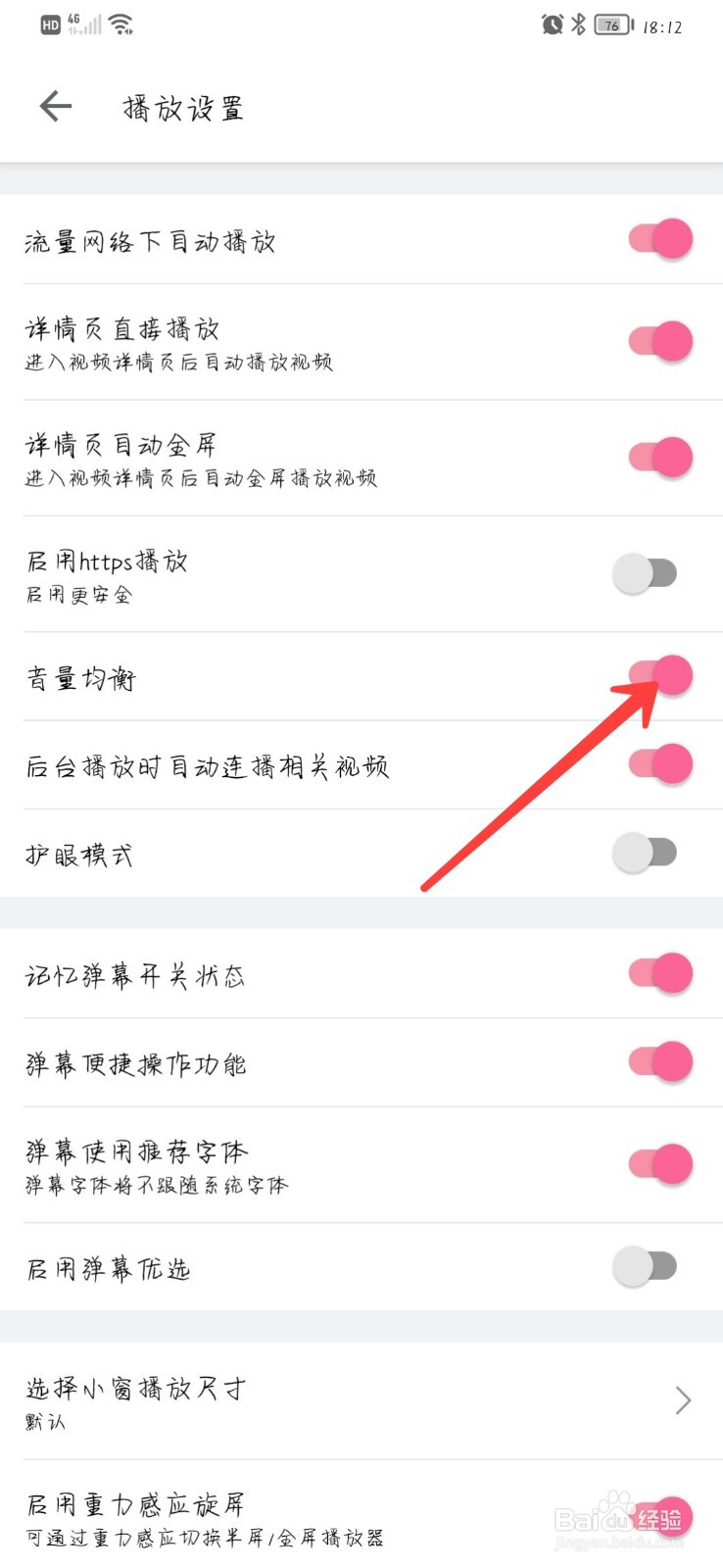Viewport: 723px width, 1568px height.
Task: Click the back arrow to exit playback settings
Action: tap(54, 107)
